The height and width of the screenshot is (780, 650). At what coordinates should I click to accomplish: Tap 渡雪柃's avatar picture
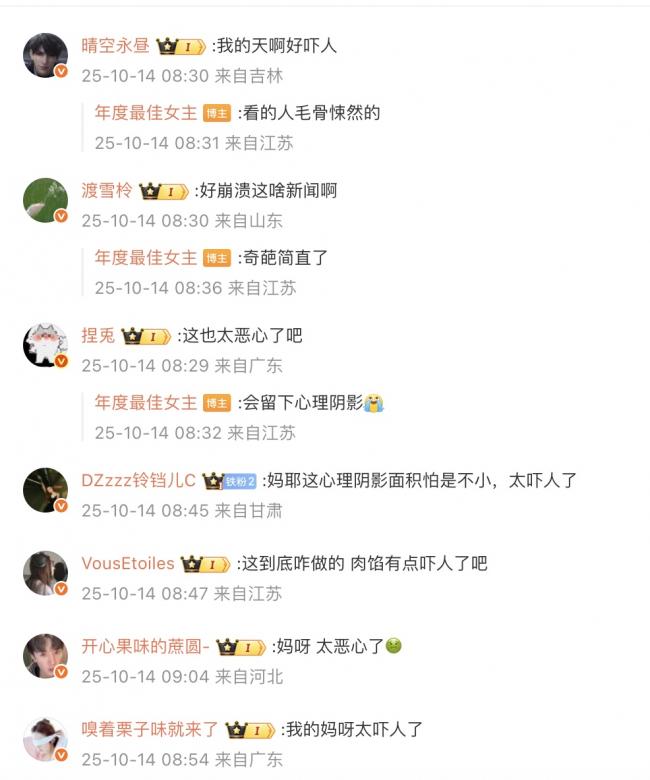(x=45, y=200)
